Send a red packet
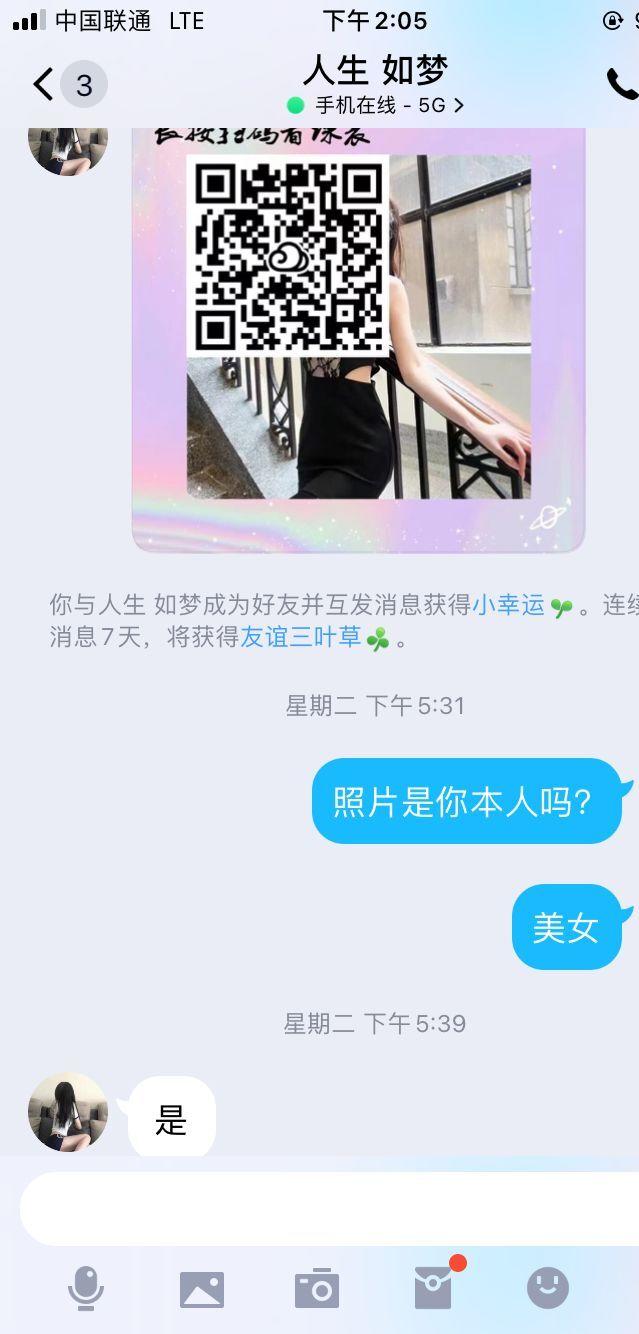Screen dimensions: 639x1334 434,1288
